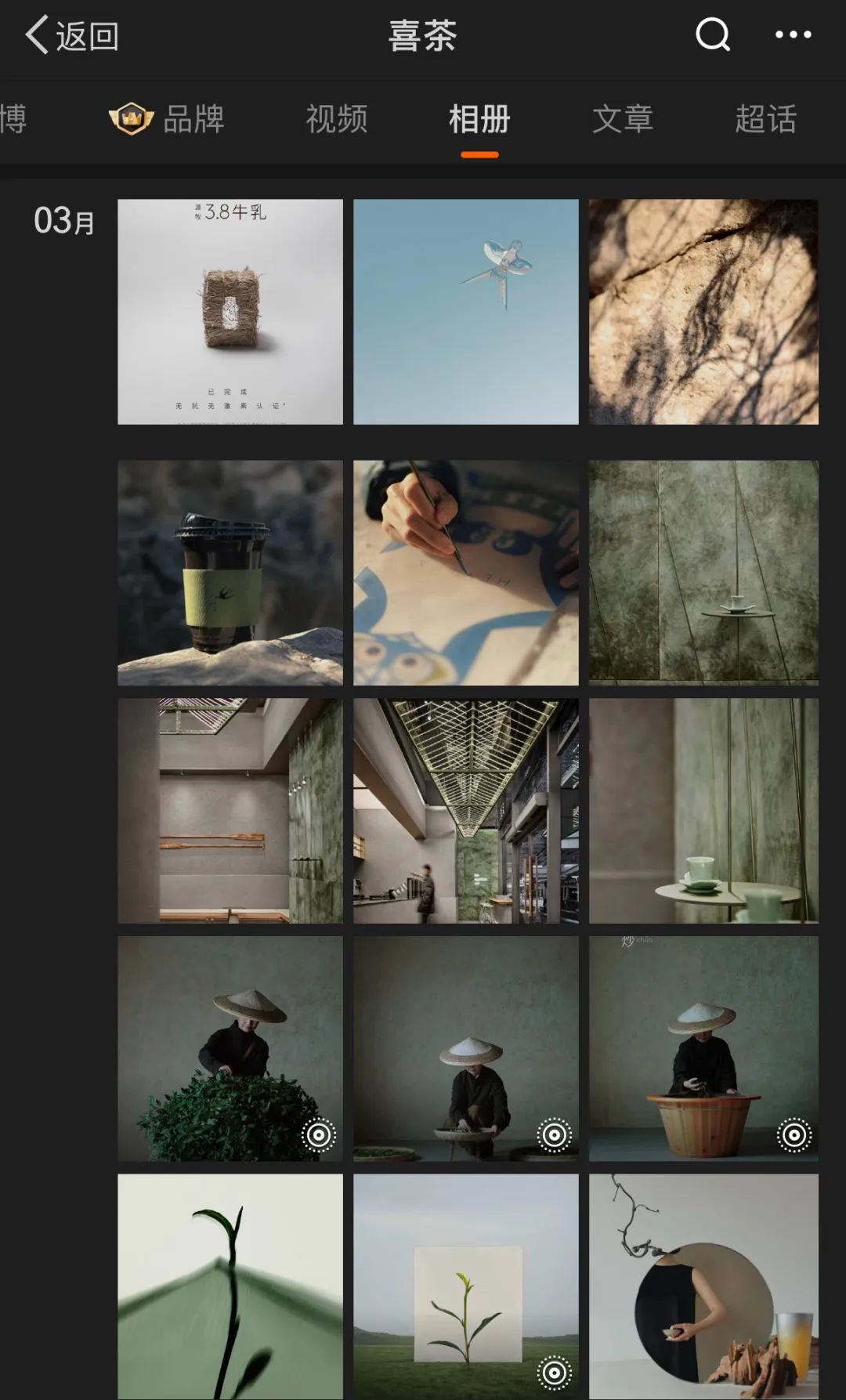Open the live photo of picking tea bush
Screen dimensions: 846x1400
tap(230, 1048)
